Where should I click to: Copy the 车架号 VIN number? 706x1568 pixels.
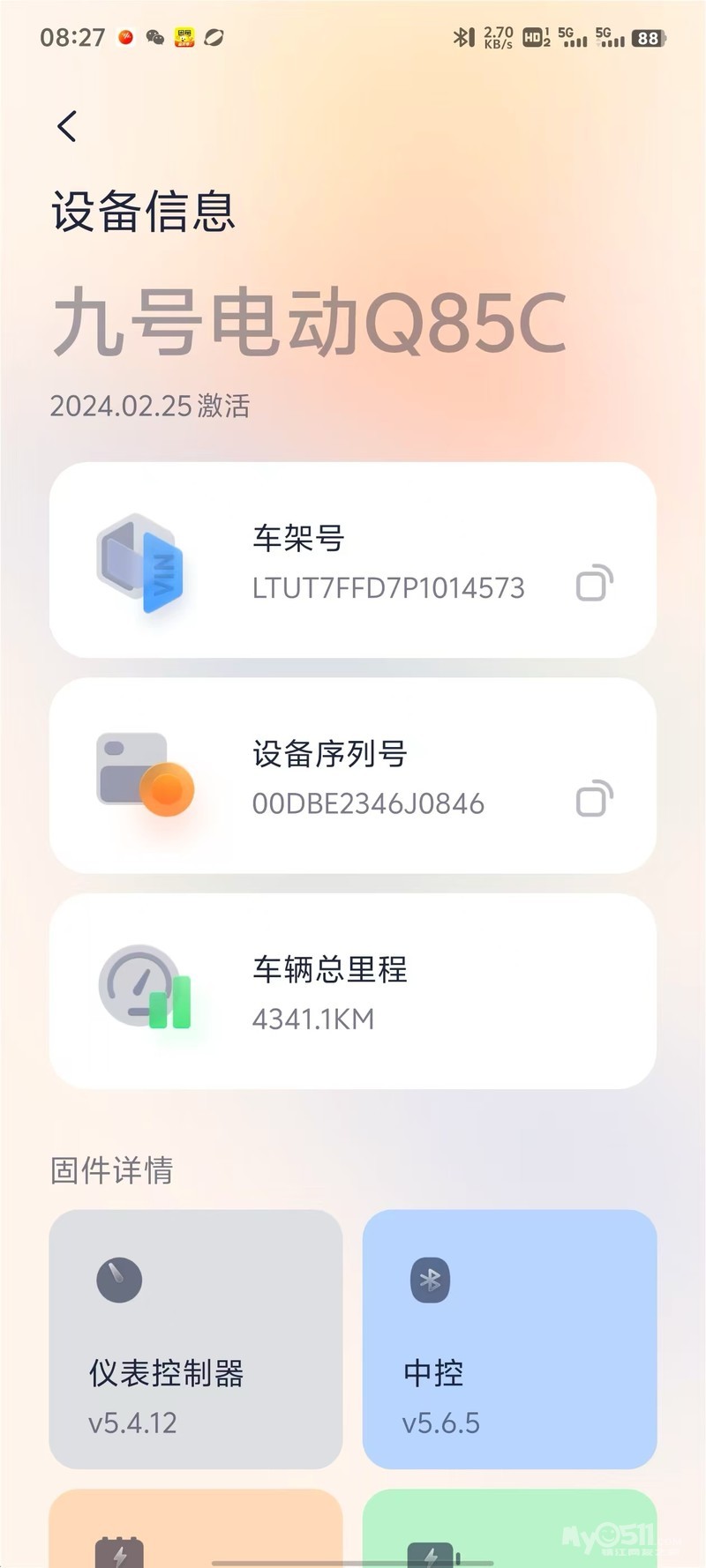click(x=594, y=583)
